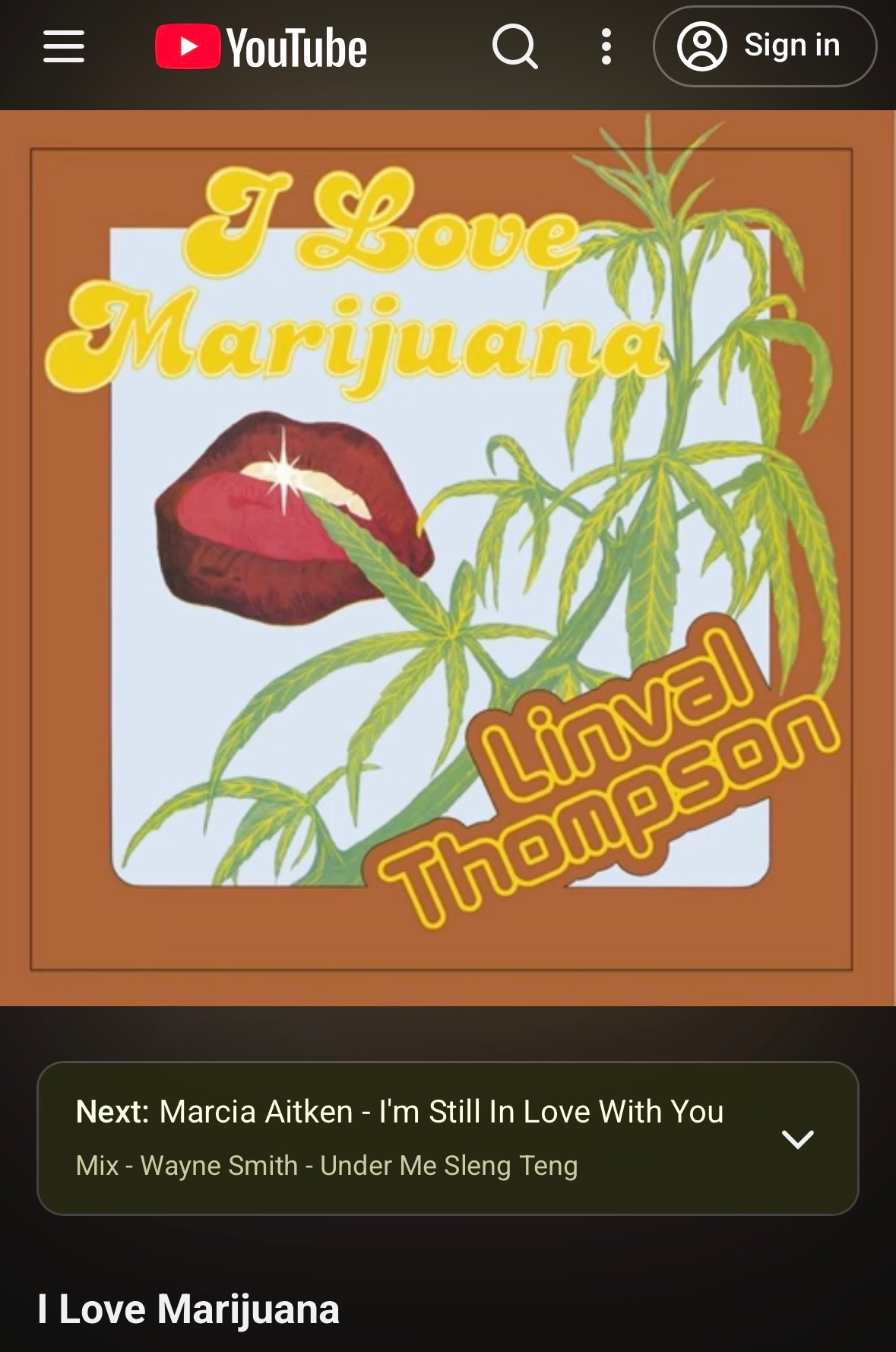Tap the I Love Marijuana video player
The width and height of the screenshot is (896, 1352).
coord(448,559)
